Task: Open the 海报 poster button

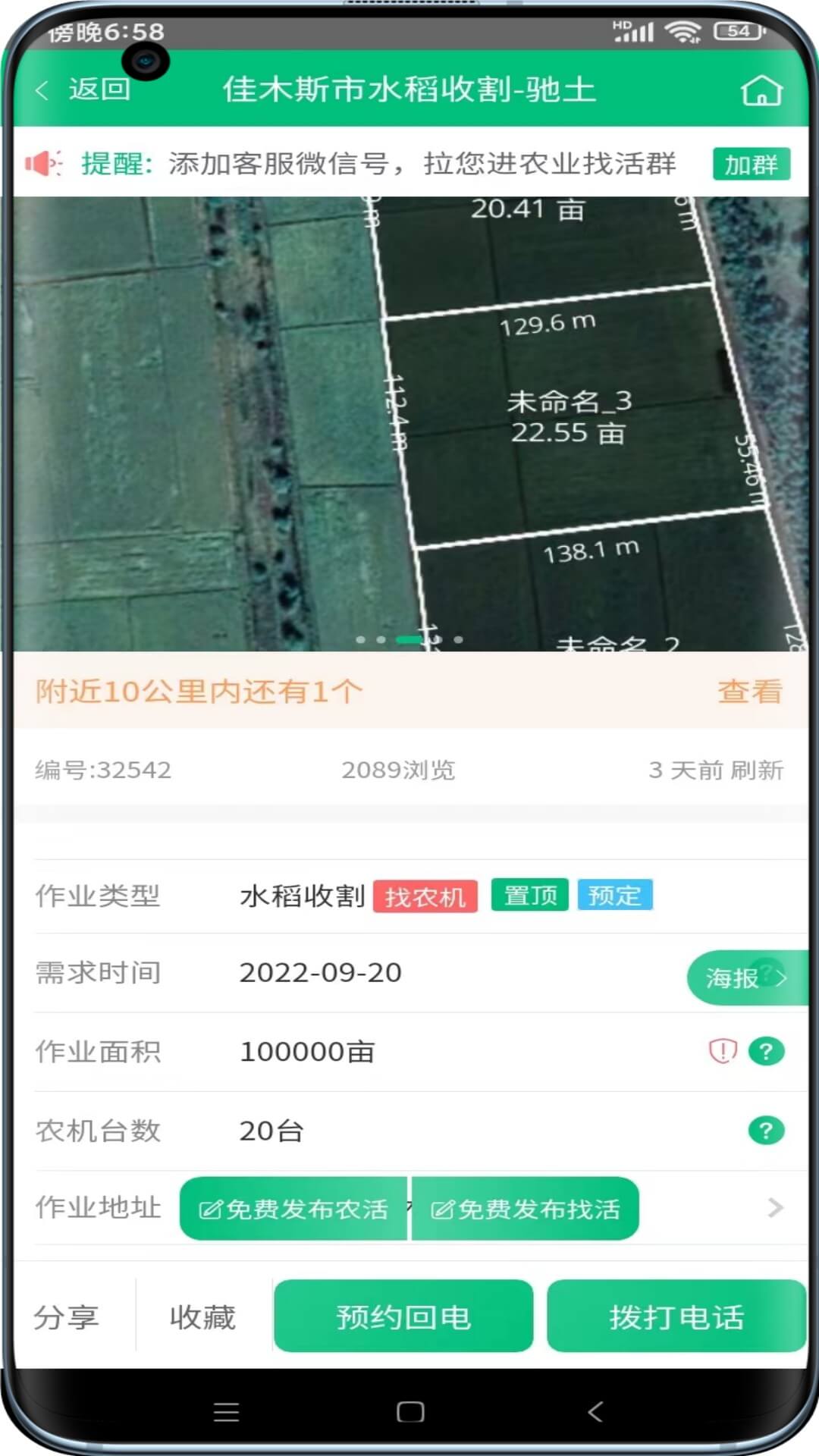Action: 745,977
